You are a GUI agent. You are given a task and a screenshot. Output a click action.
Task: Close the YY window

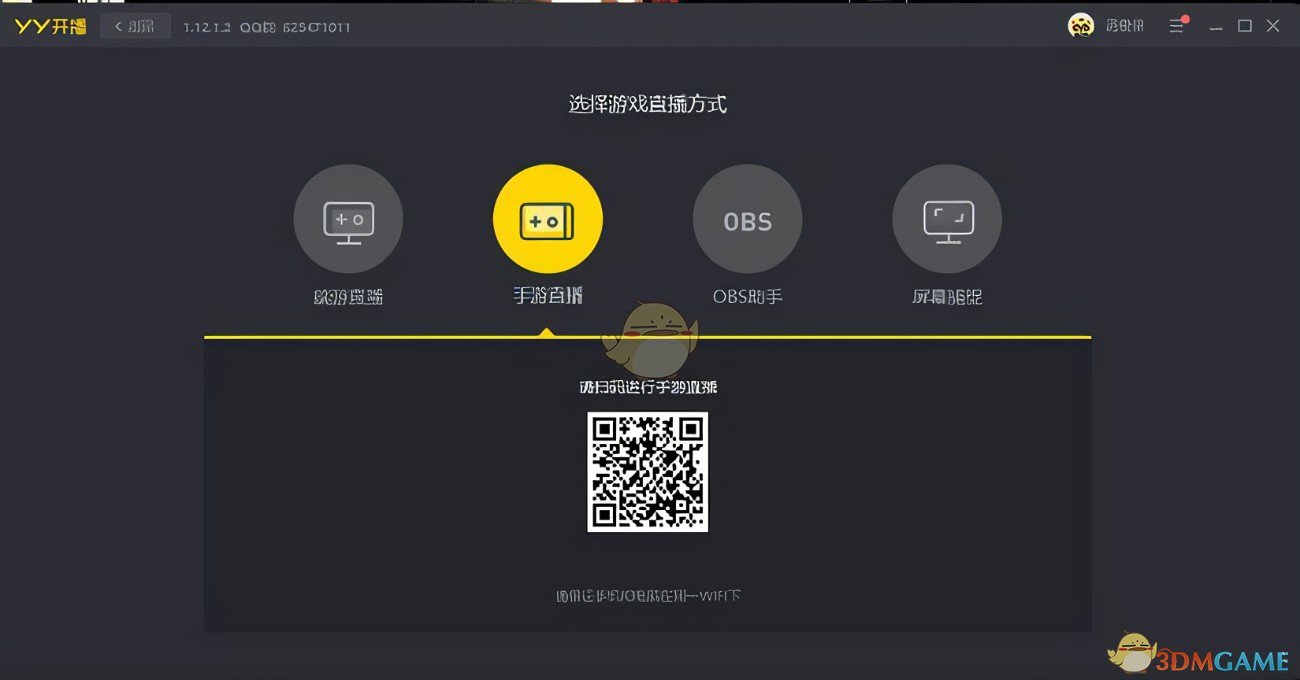tap(1273, 26)
